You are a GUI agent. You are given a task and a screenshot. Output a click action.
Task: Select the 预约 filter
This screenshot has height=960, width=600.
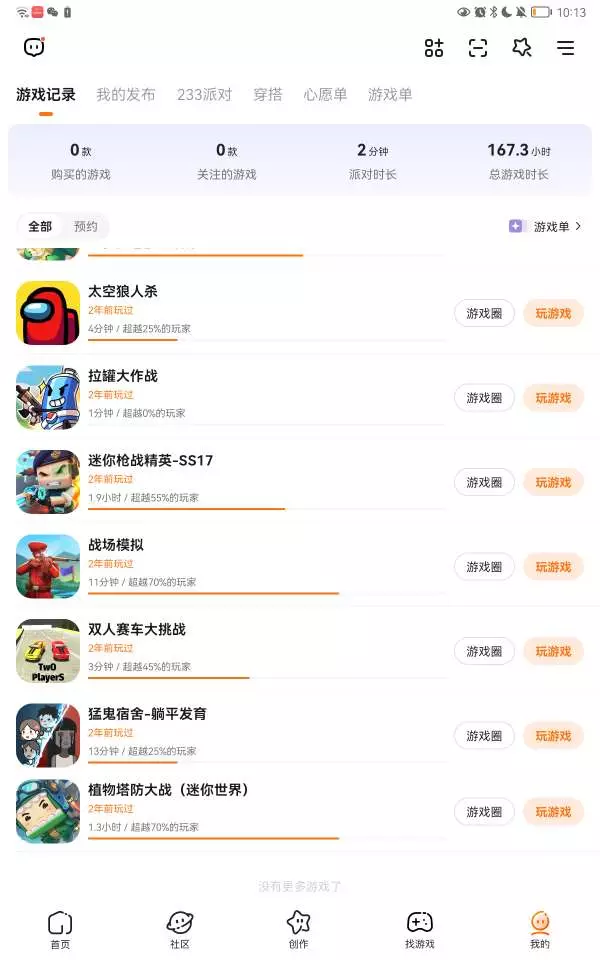(86, 226)
